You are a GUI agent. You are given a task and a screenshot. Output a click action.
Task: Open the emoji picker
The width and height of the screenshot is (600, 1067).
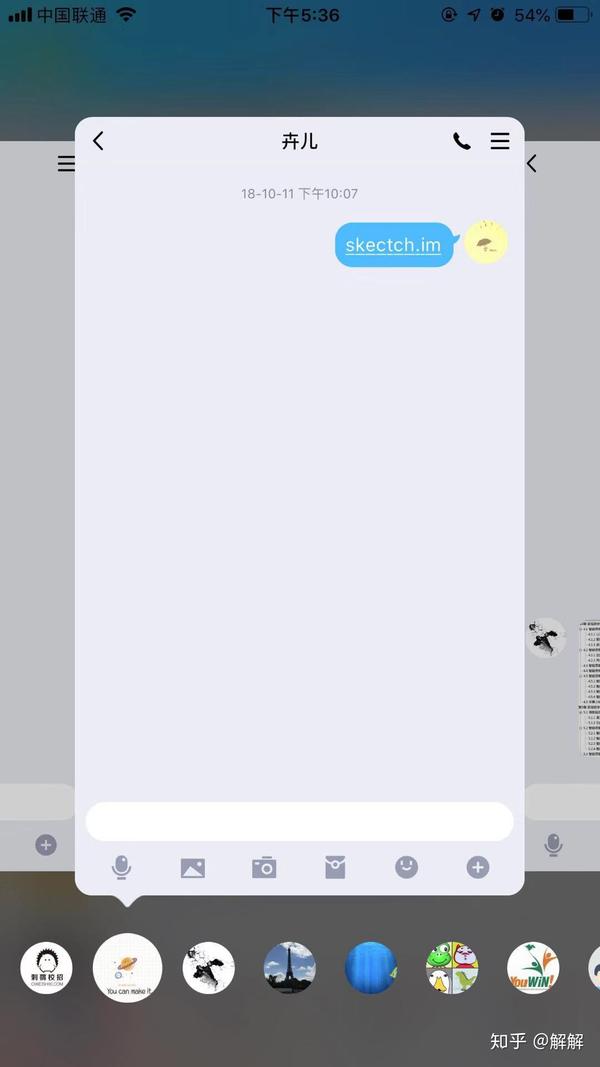coord(406,867)
